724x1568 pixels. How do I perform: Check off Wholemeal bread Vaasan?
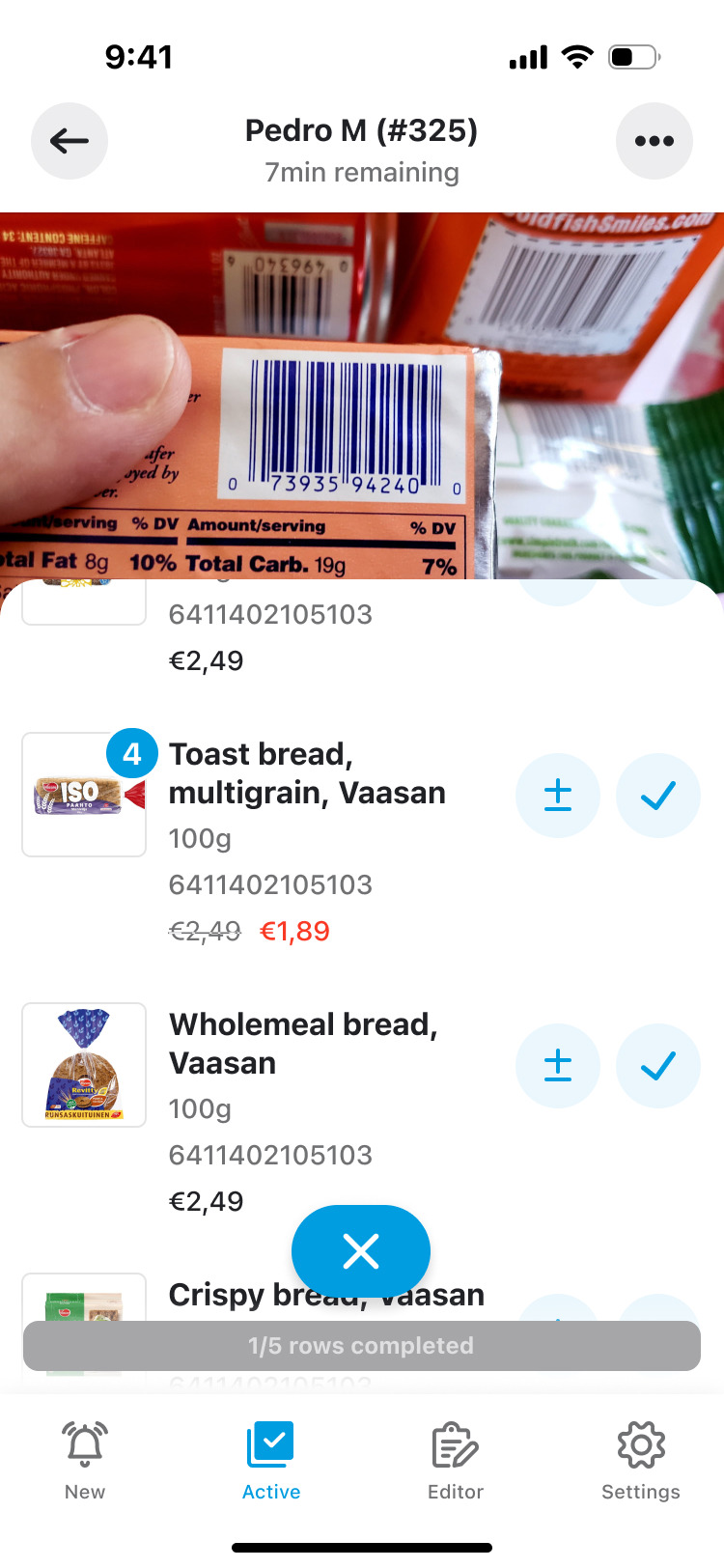[657, 1066]
